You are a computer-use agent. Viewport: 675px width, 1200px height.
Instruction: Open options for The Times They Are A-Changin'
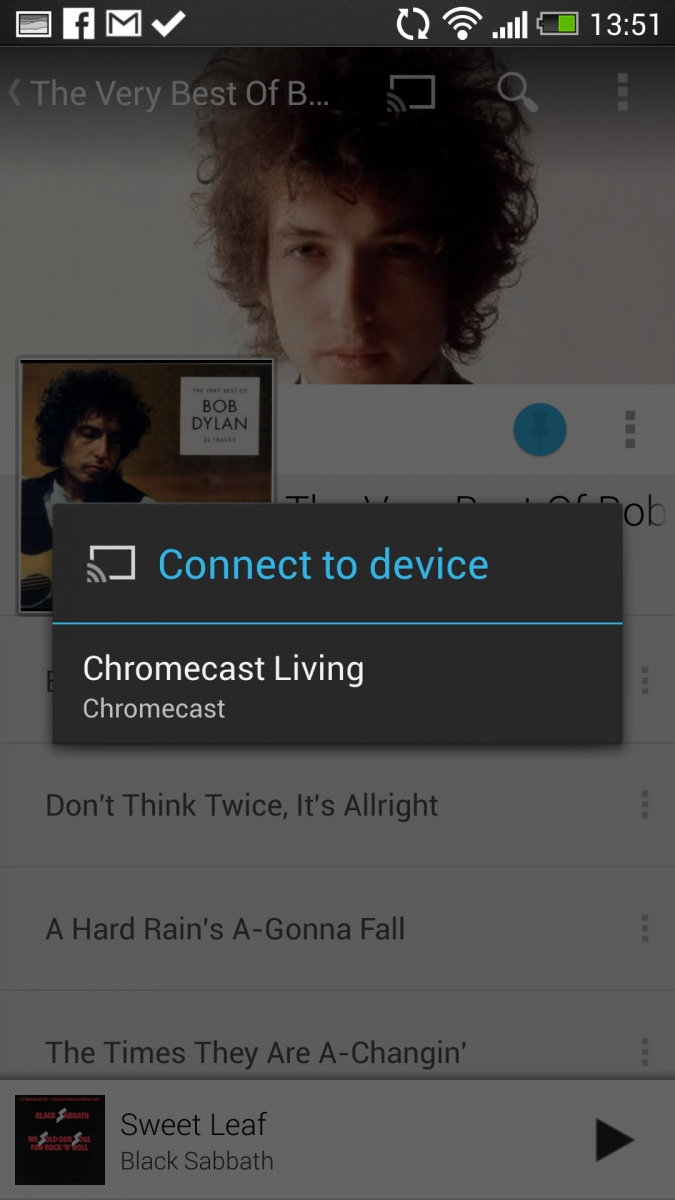[x=644, y=1052]
